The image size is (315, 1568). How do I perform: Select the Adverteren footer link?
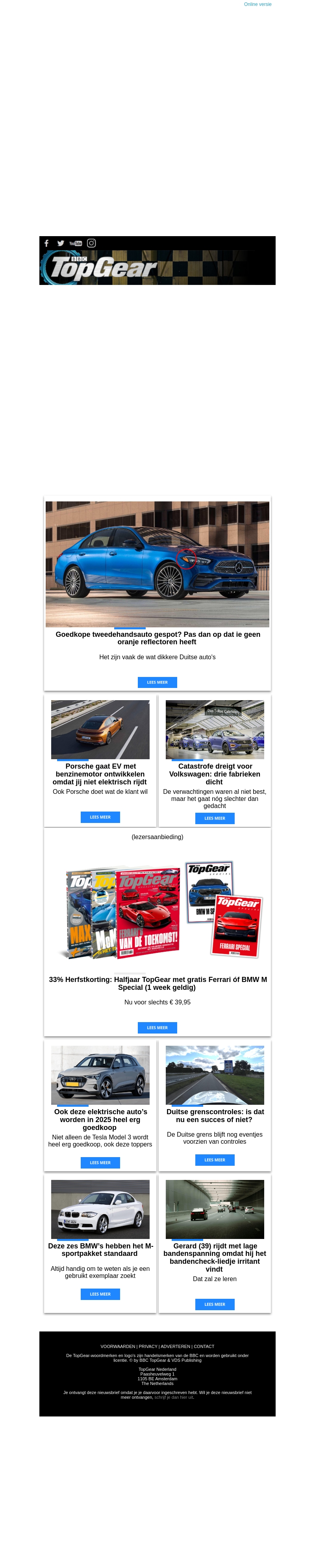(176, 1346)
